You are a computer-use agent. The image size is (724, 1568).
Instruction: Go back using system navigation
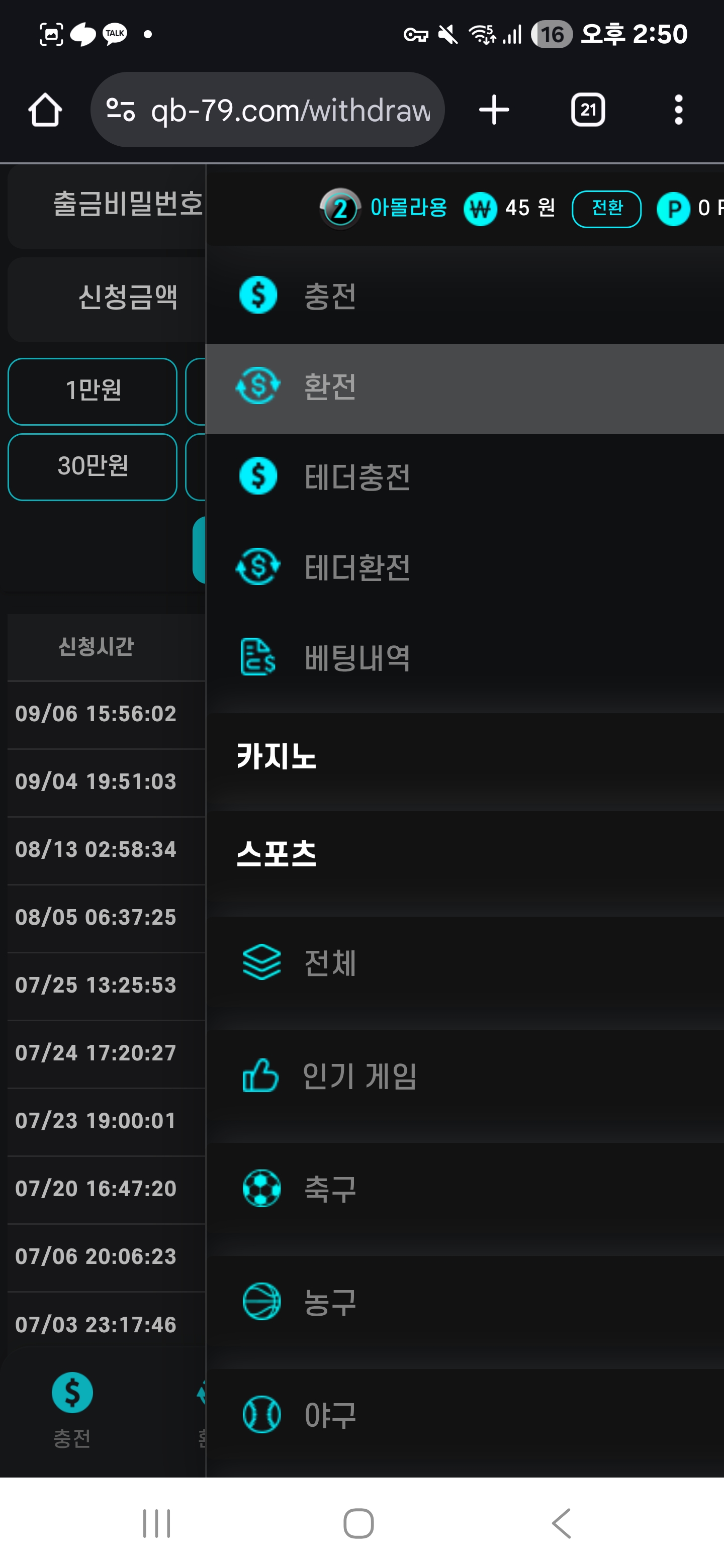pyautogui.click(x=562, y=1524)
